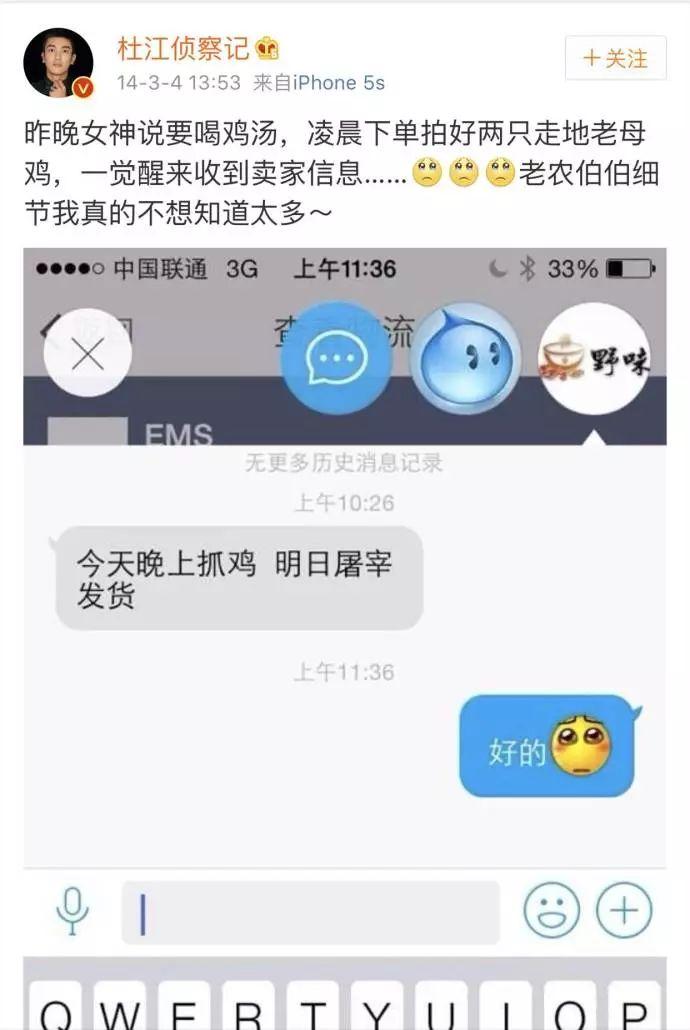Viewport: 690px width, 1030px height.
Task: Follow 杜江侦察记 with the 关注 button
Action: 615,59
